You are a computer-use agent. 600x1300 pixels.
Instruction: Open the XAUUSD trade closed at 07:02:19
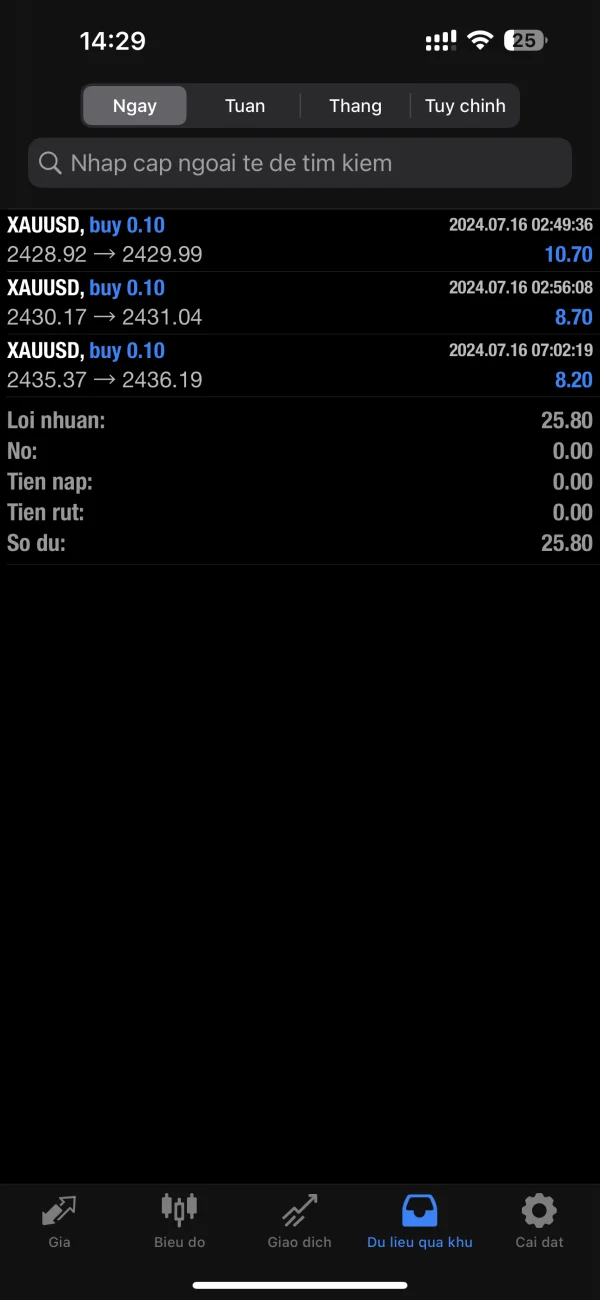[300, 366]
